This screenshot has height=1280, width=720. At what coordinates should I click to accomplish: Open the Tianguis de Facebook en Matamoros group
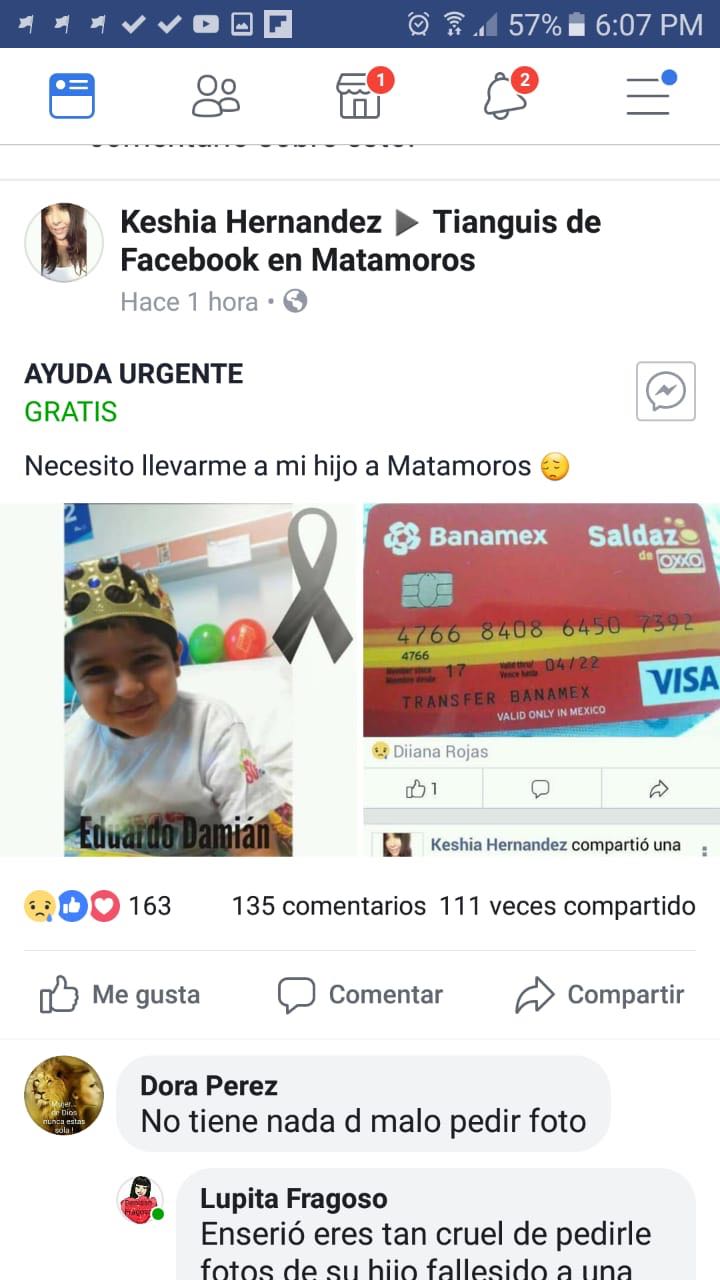tap(361, 241)
